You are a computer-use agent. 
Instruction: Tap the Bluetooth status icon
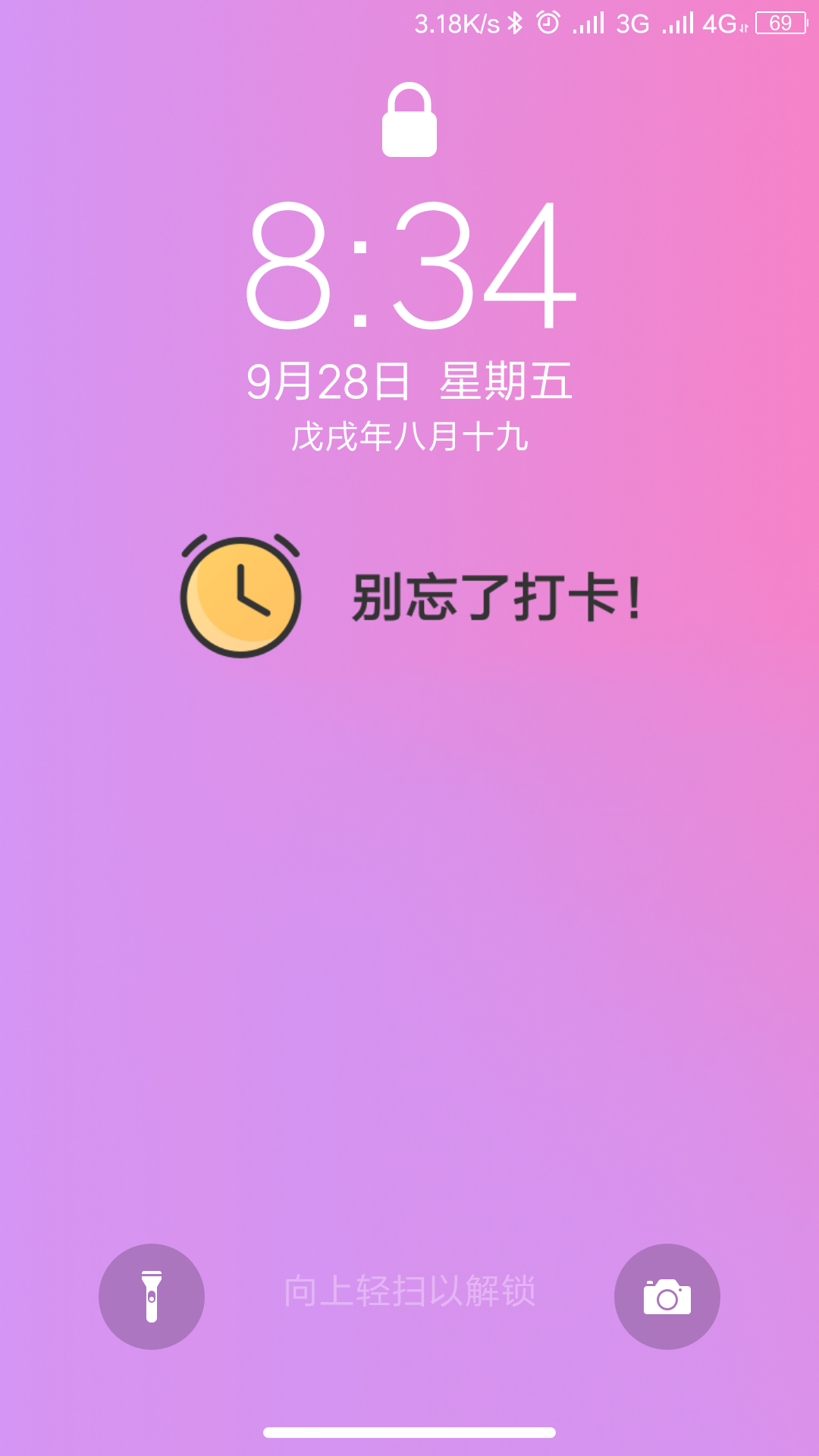tap(514, 24)
